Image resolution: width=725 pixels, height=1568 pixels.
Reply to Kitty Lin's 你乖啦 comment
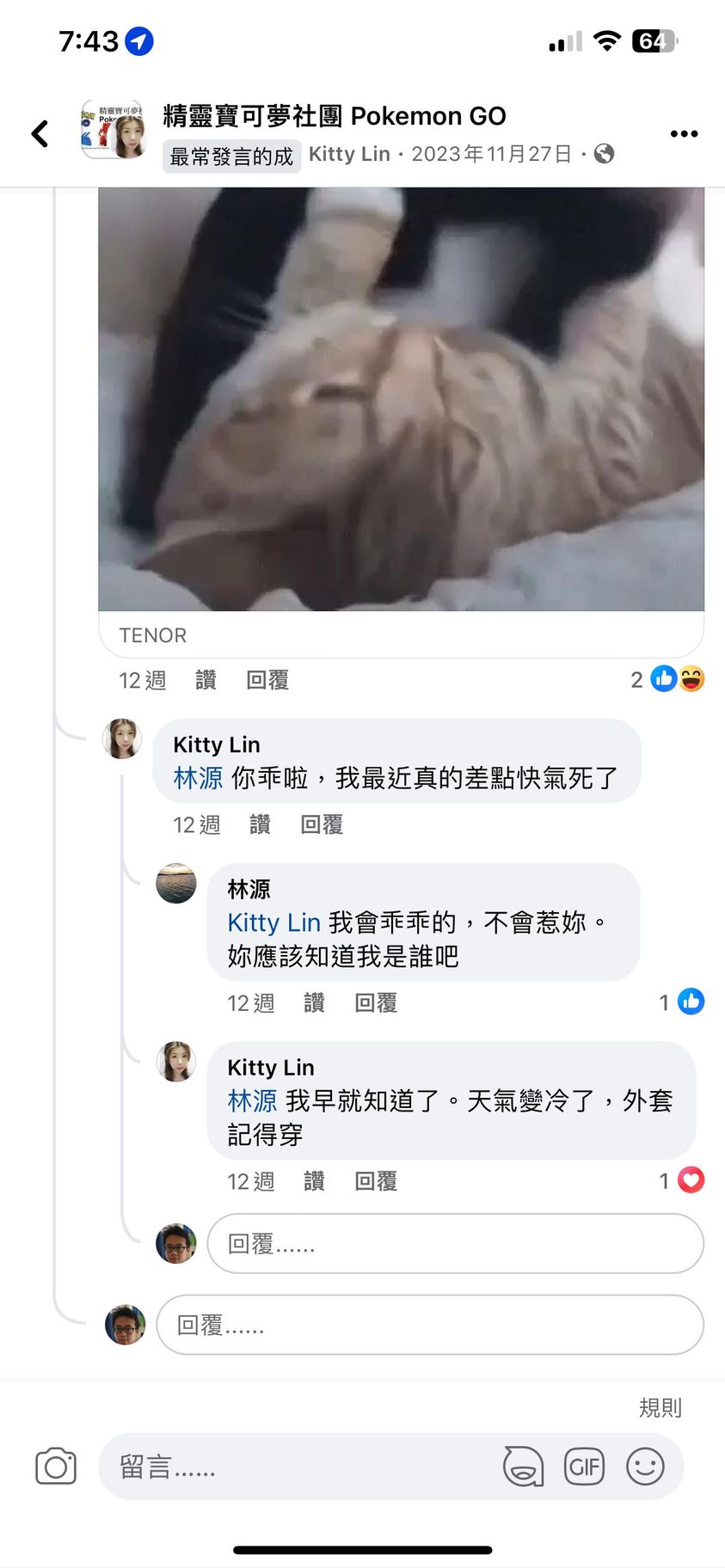tap(322, 824)
